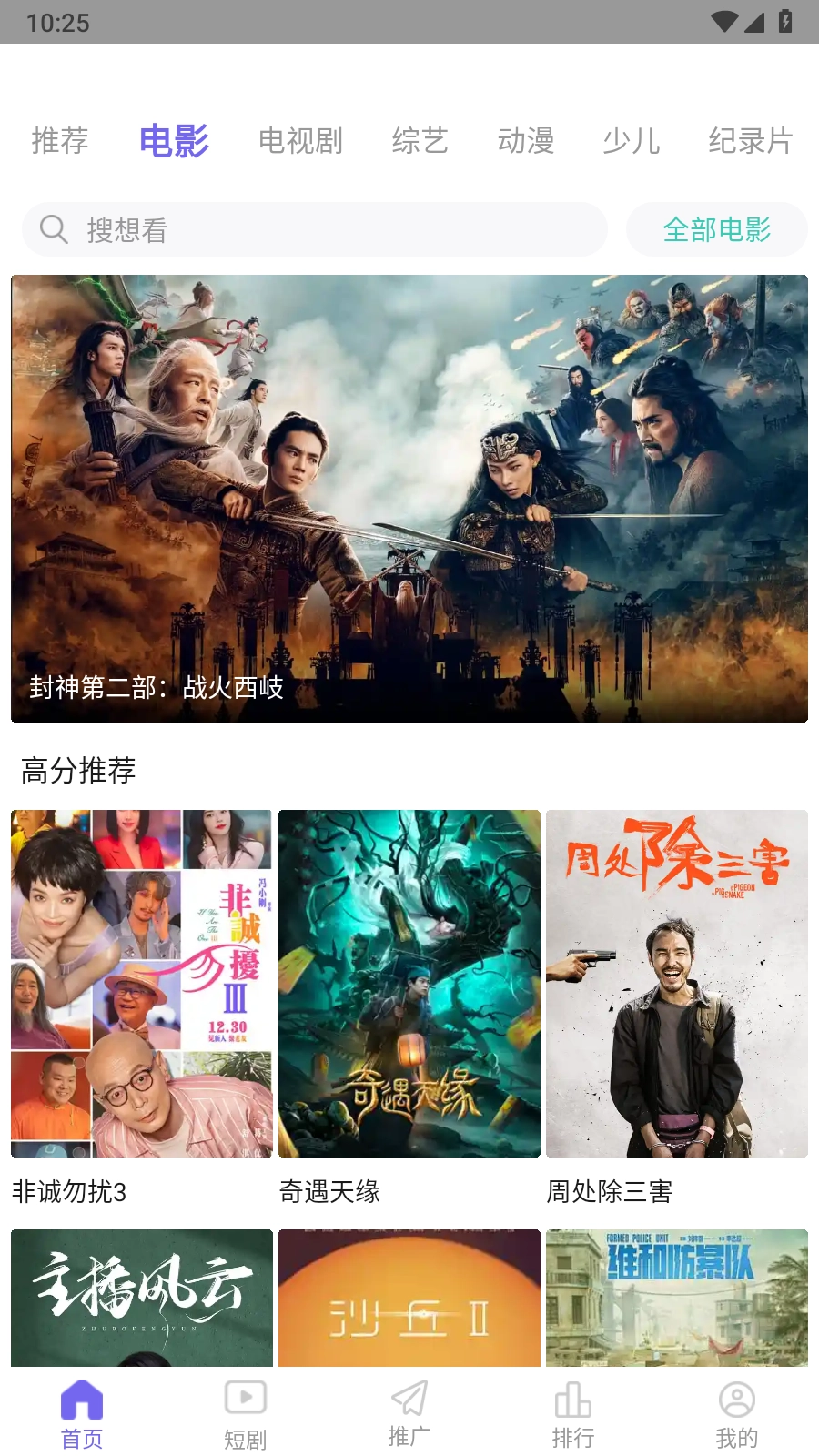
Task: Tap the 全部电影 button
Action: [x=717, y=229]
